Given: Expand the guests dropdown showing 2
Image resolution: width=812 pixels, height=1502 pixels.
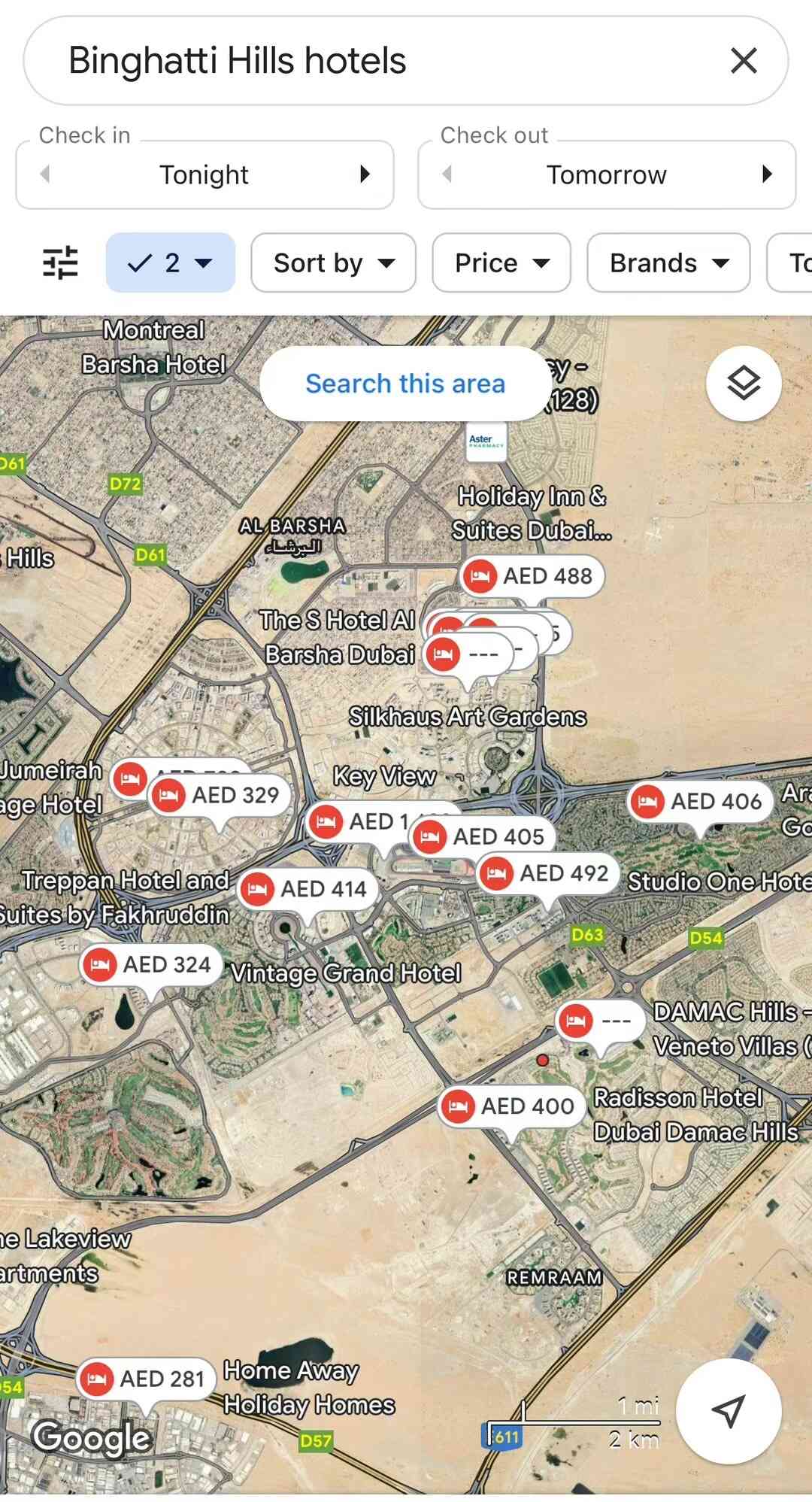Looking at the screenshot, I should pyautogui.click(x=171, y=262).
